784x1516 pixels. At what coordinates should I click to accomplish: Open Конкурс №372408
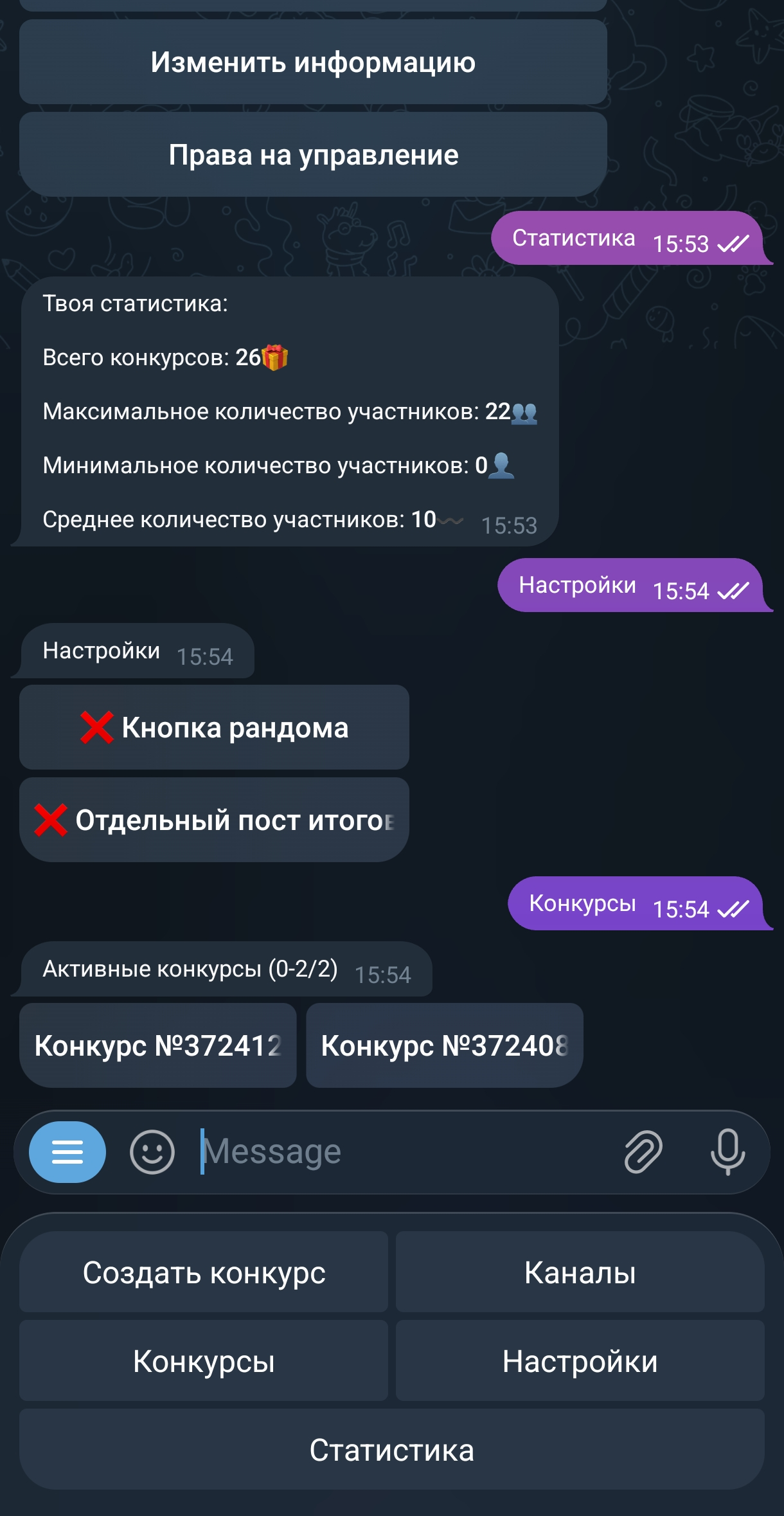pos(443,1045)
